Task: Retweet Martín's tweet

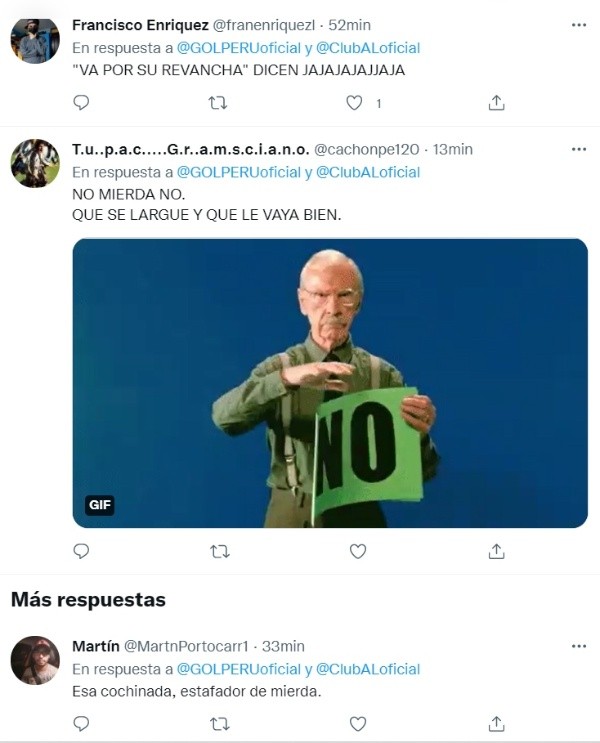Action: point(219,723)
